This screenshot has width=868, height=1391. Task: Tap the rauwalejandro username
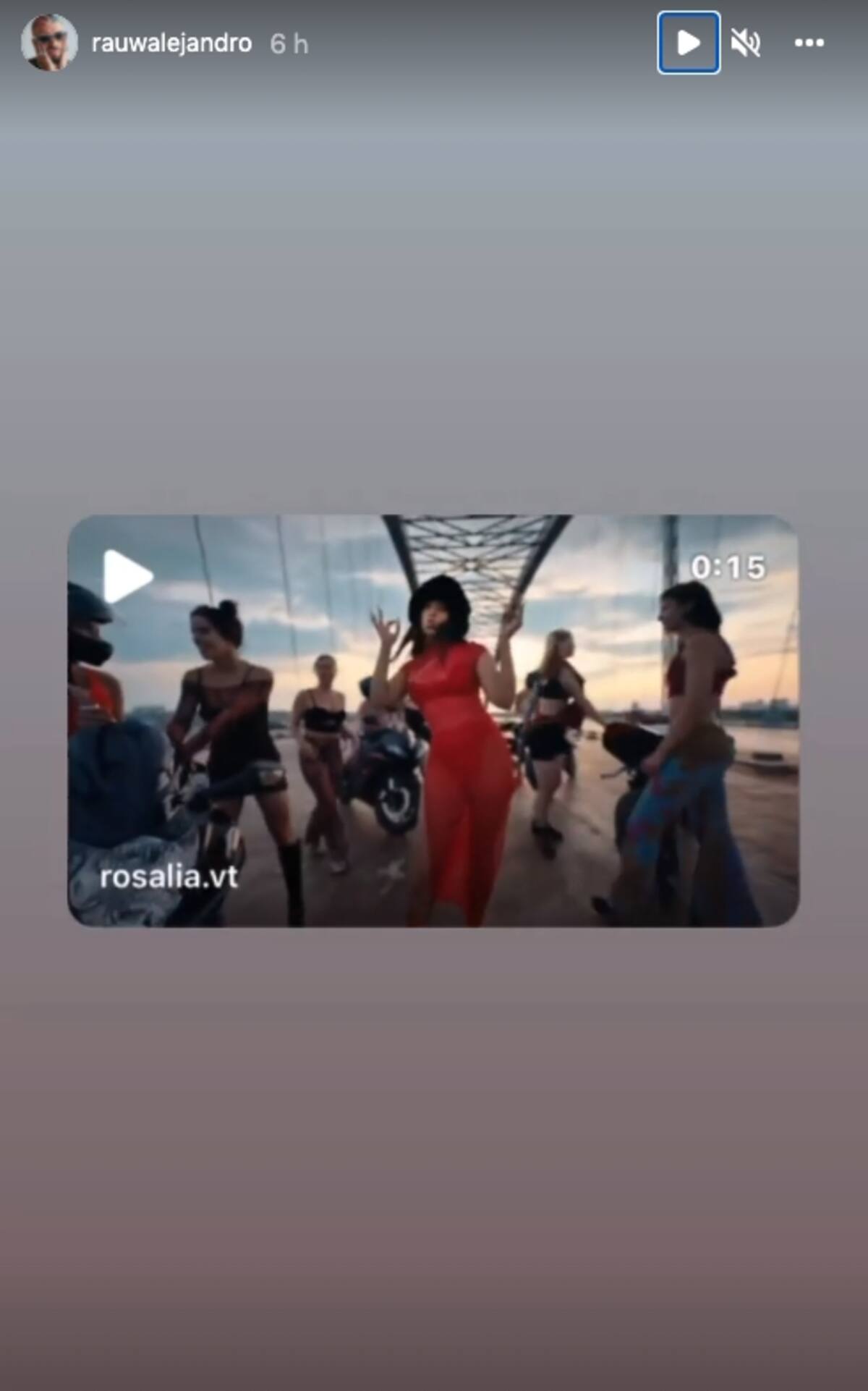click(x=171, y=43)
